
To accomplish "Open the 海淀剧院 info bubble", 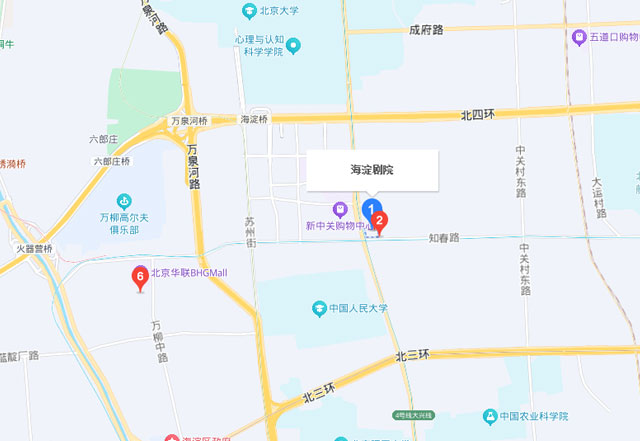I will coord(372,171).
